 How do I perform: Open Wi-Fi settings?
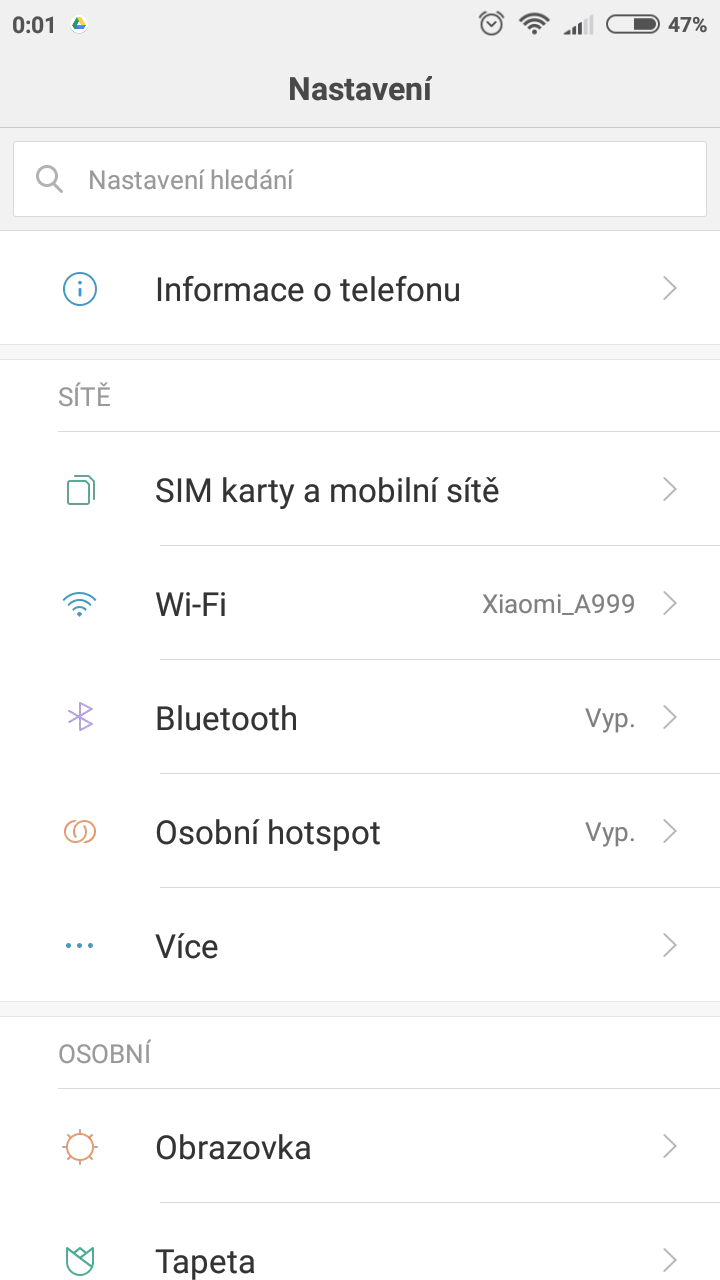[360, 603]
